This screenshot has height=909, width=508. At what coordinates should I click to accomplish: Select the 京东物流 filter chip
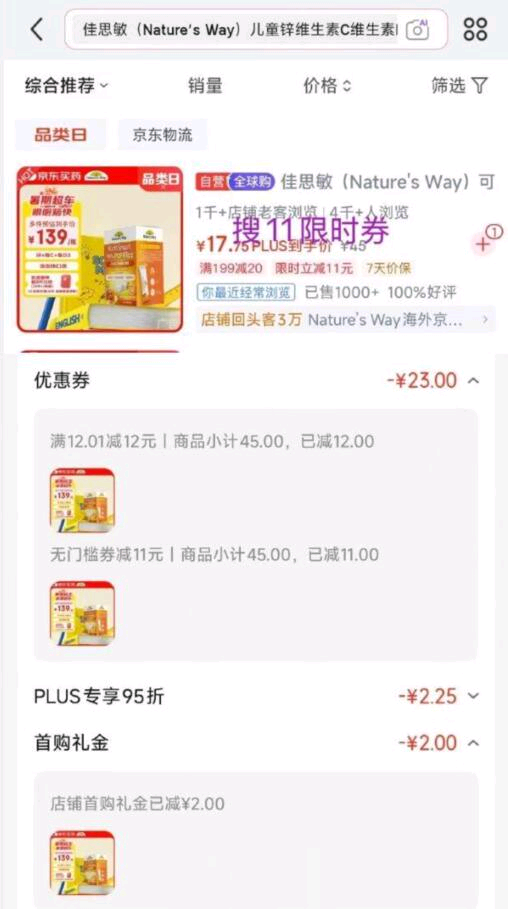(x=162, y=135)
